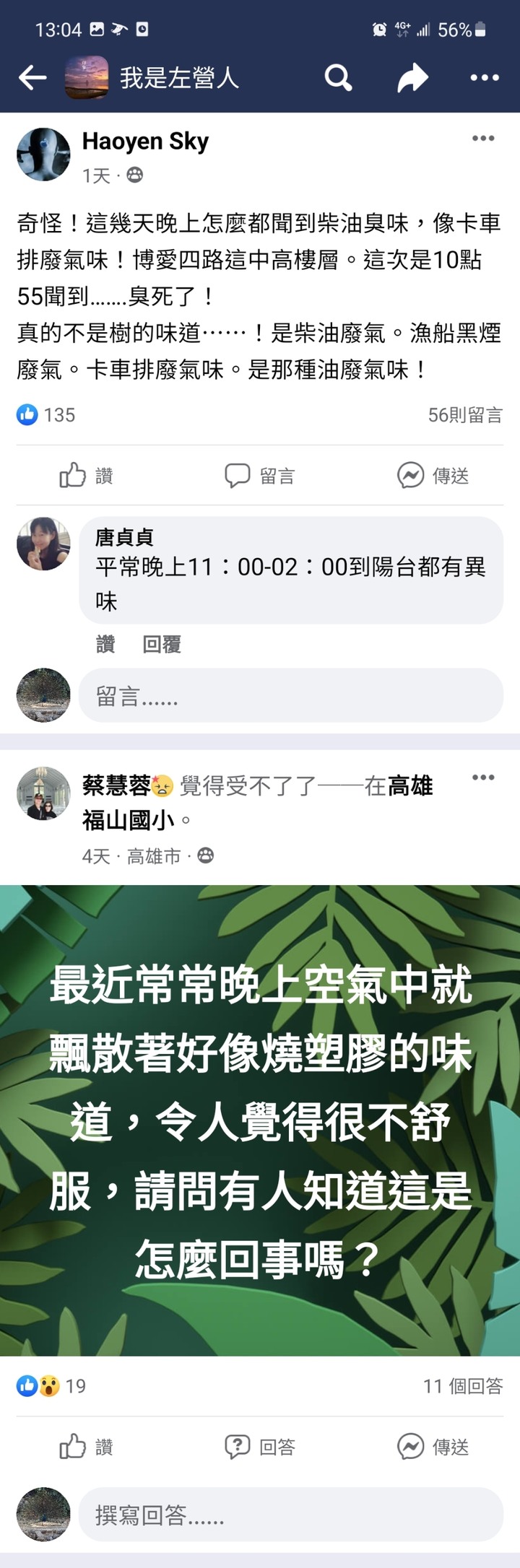Share the group using the arrow icon
The height and width of the screenshot is (1568, 520).
pyautogui.click(x=412, y=77)
